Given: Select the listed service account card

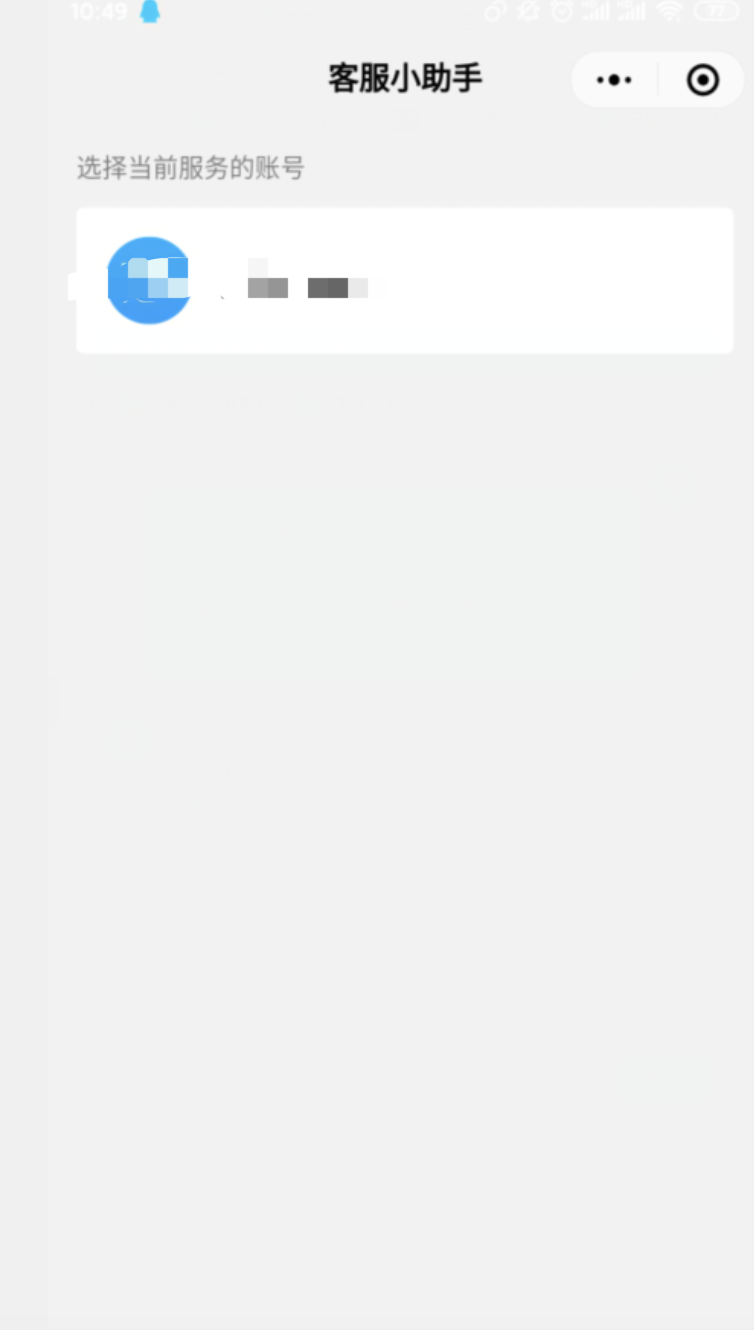Looking at the screenshot, I should (x=404, y=281).
